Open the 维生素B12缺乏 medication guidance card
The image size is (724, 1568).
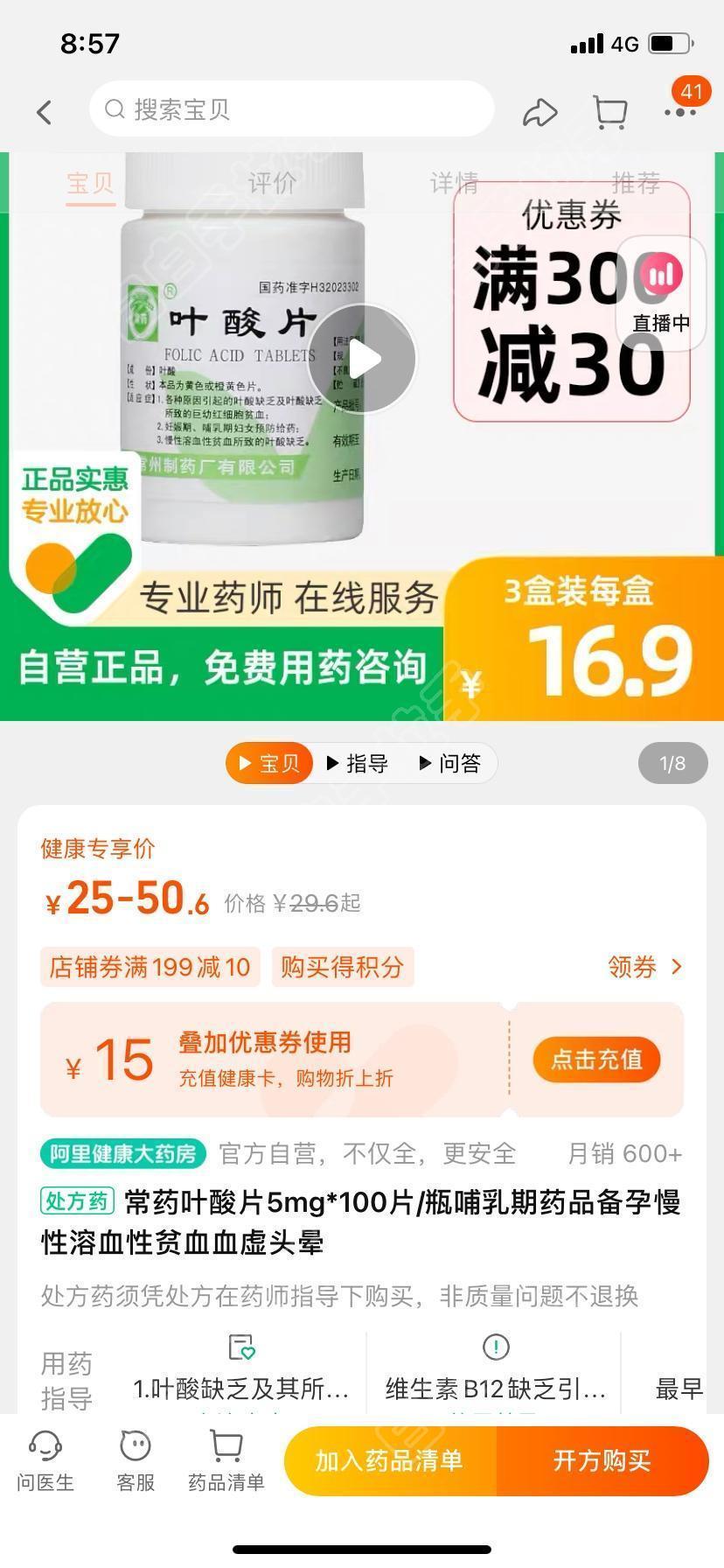click(495, 1370)
